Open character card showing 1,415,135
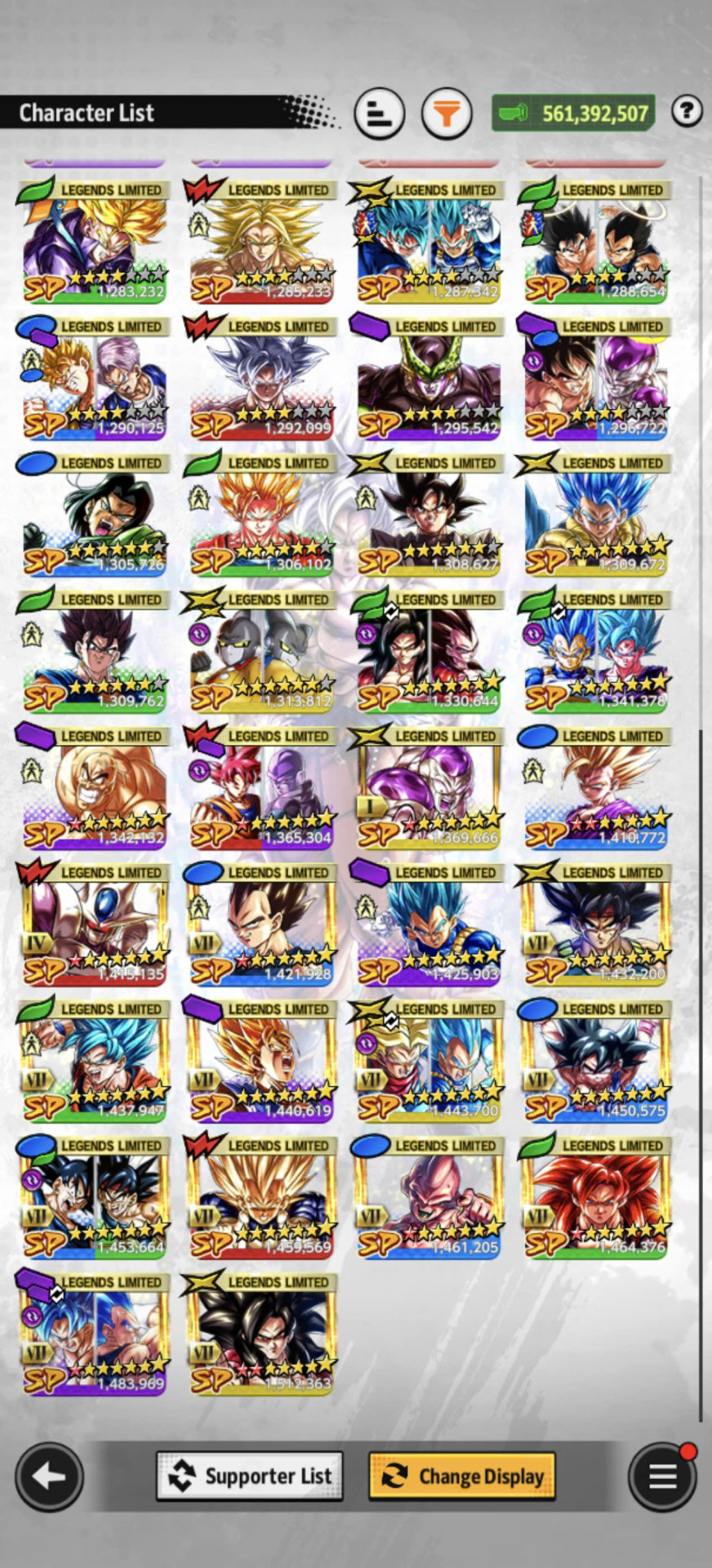Screen dimensions: 712x1568 (x=93, y=924)
